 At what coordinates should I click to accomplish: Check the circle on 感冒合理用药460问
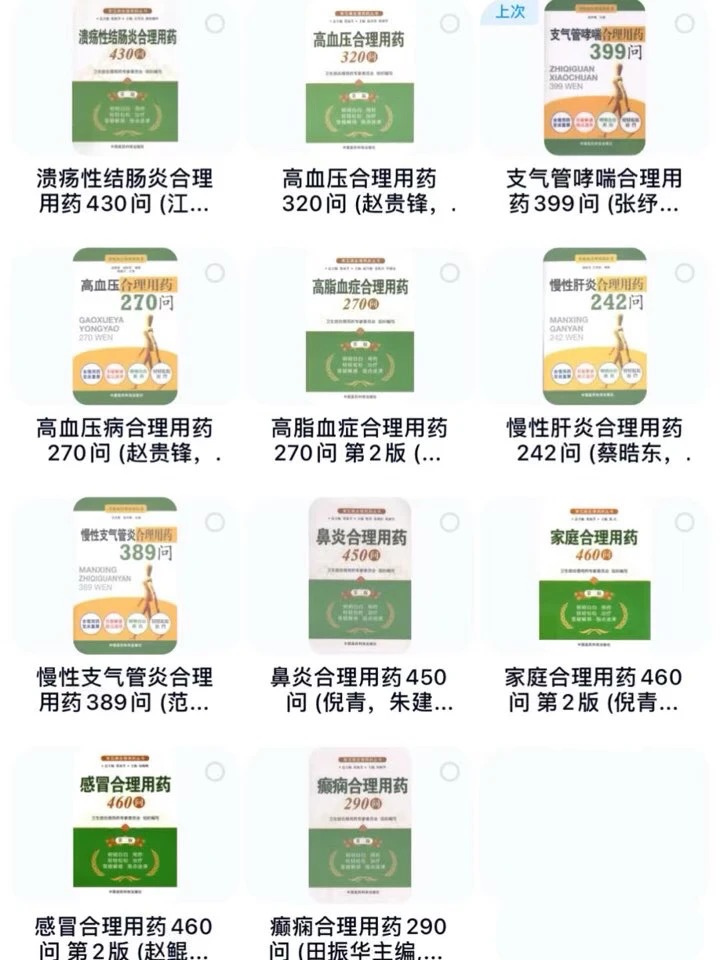pos(215,771)
